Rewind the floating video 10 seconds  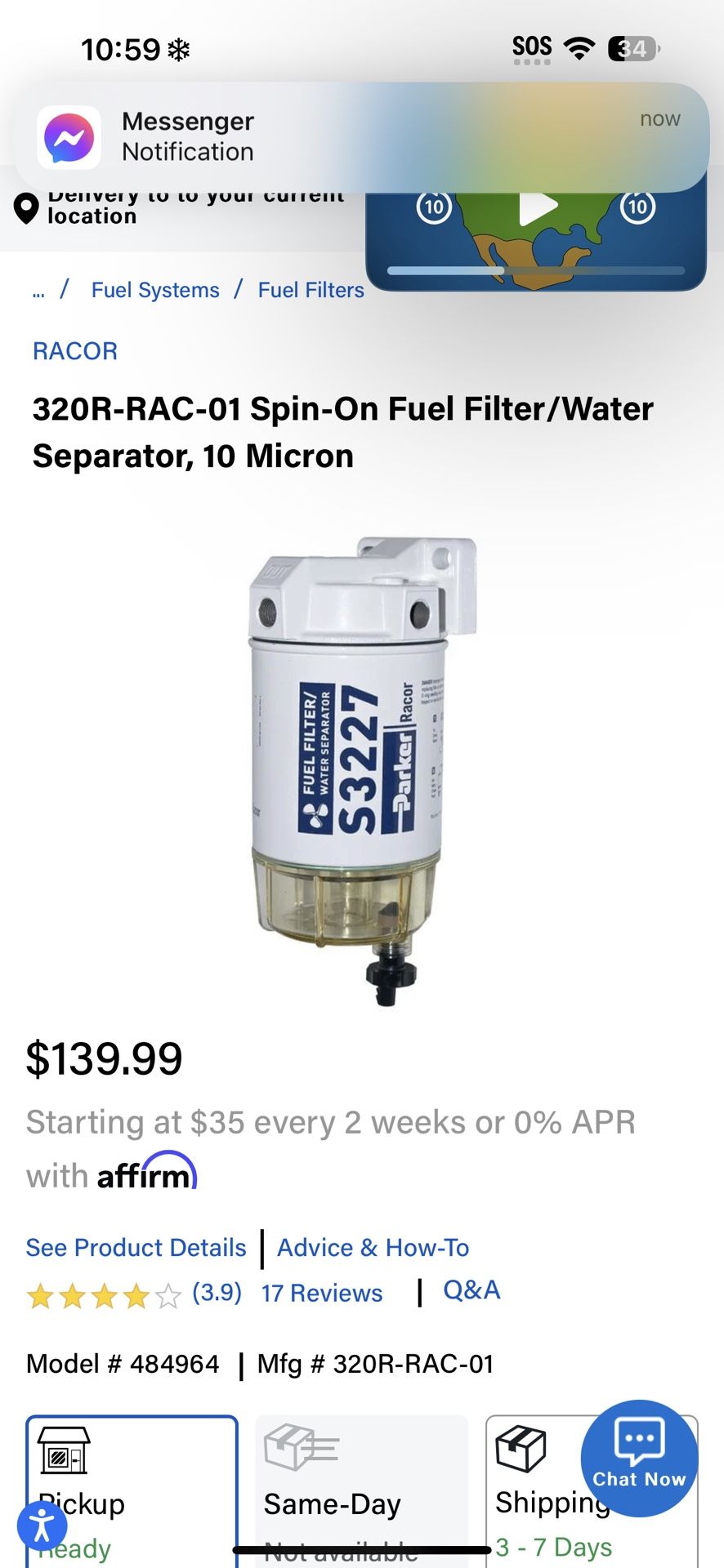[x=434, y=207]
